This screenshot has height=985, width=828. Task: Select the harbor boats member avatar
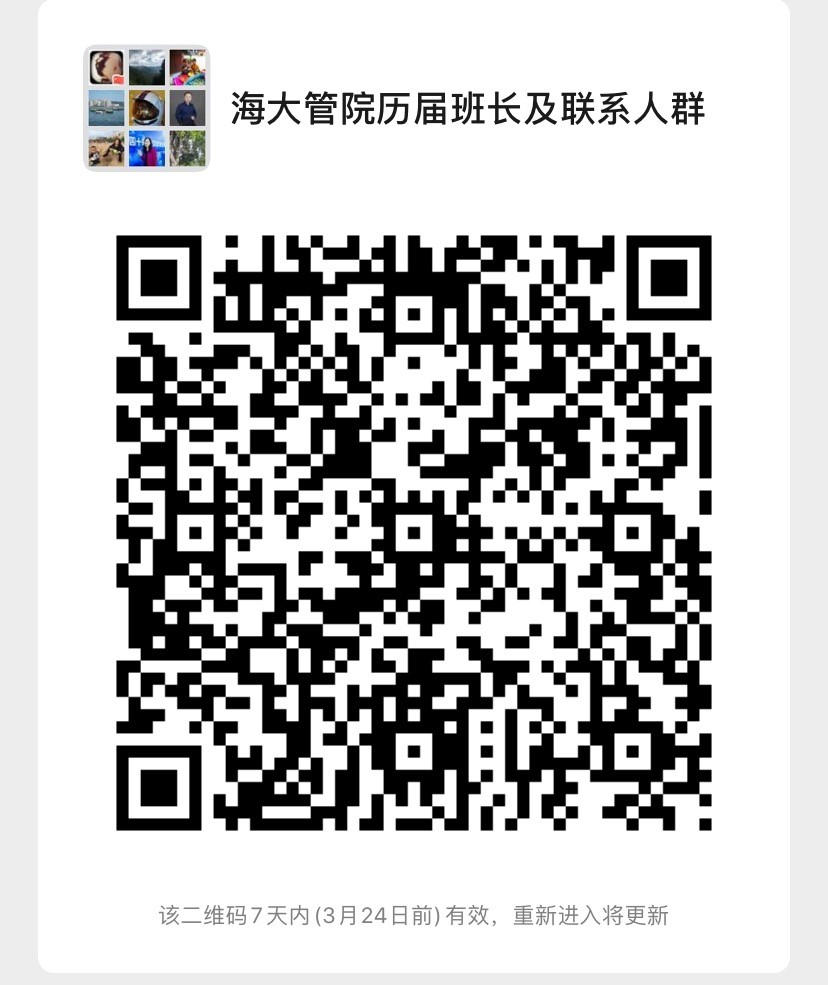pos(105,107)
